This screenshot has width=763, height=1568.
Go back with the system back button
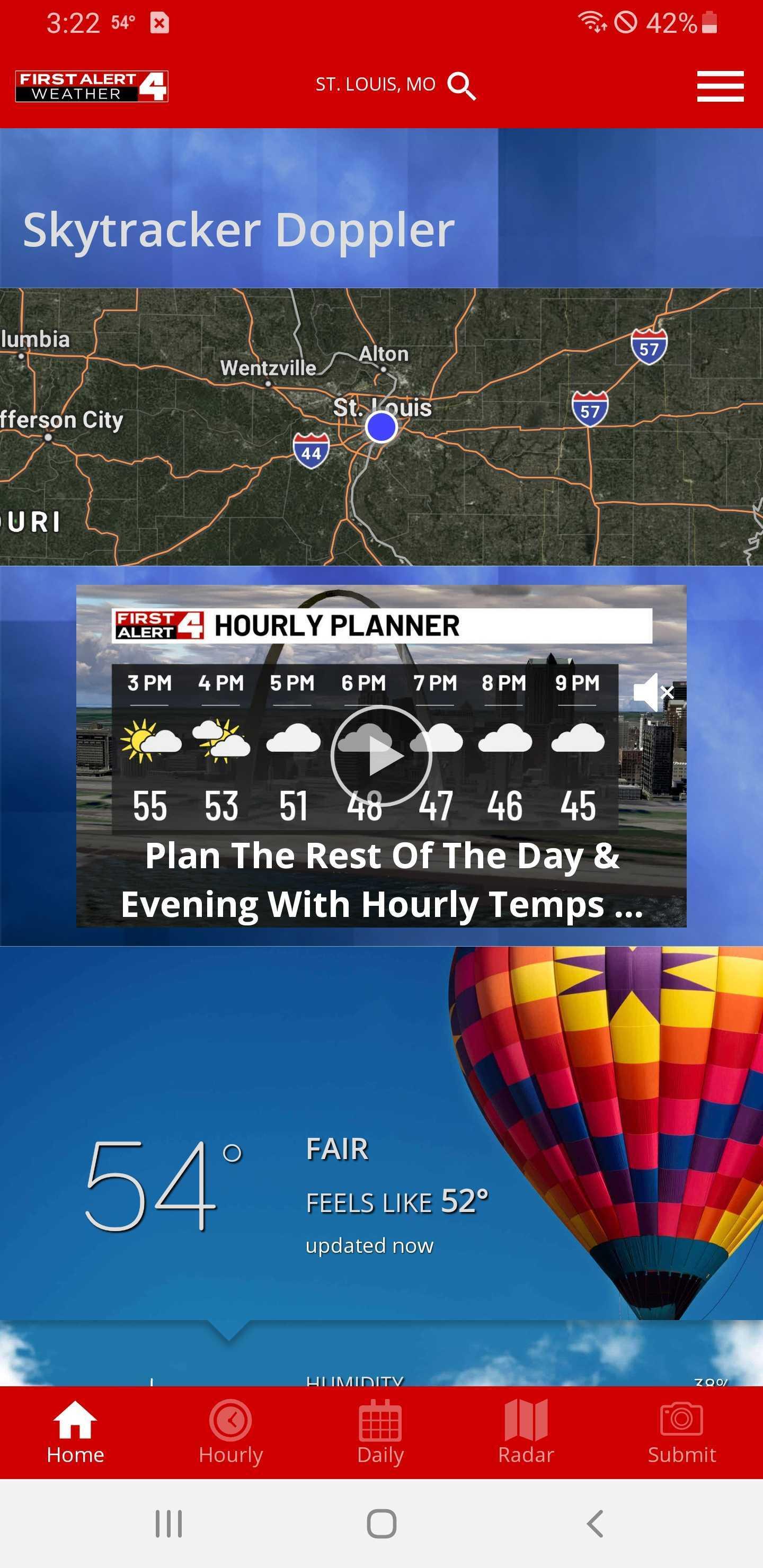(595, 1524)
